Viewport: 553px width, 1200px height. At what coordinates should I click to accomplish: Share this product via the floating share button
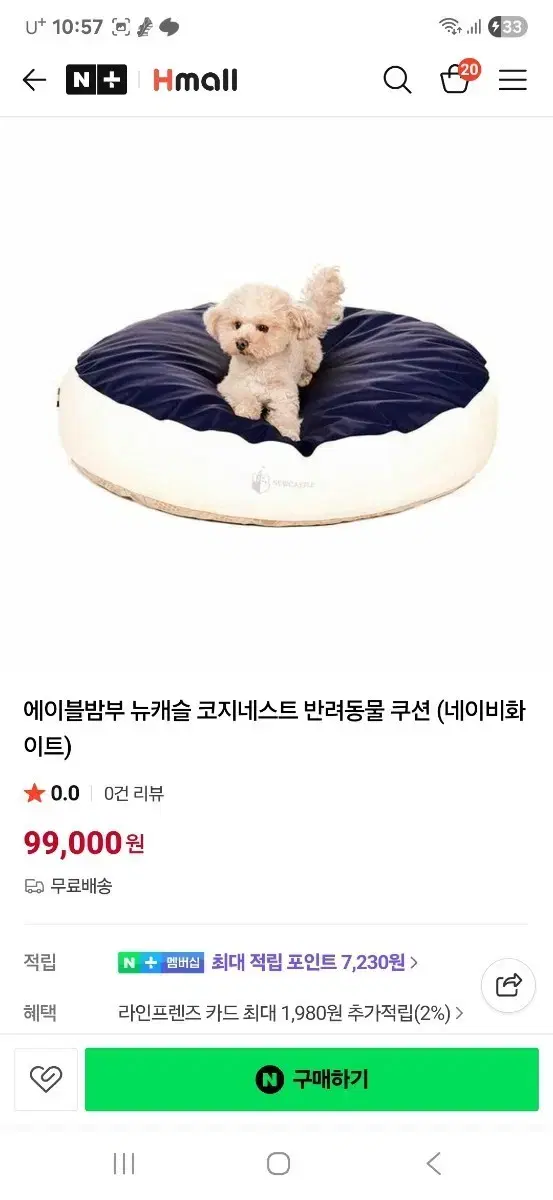pos(508,985)
